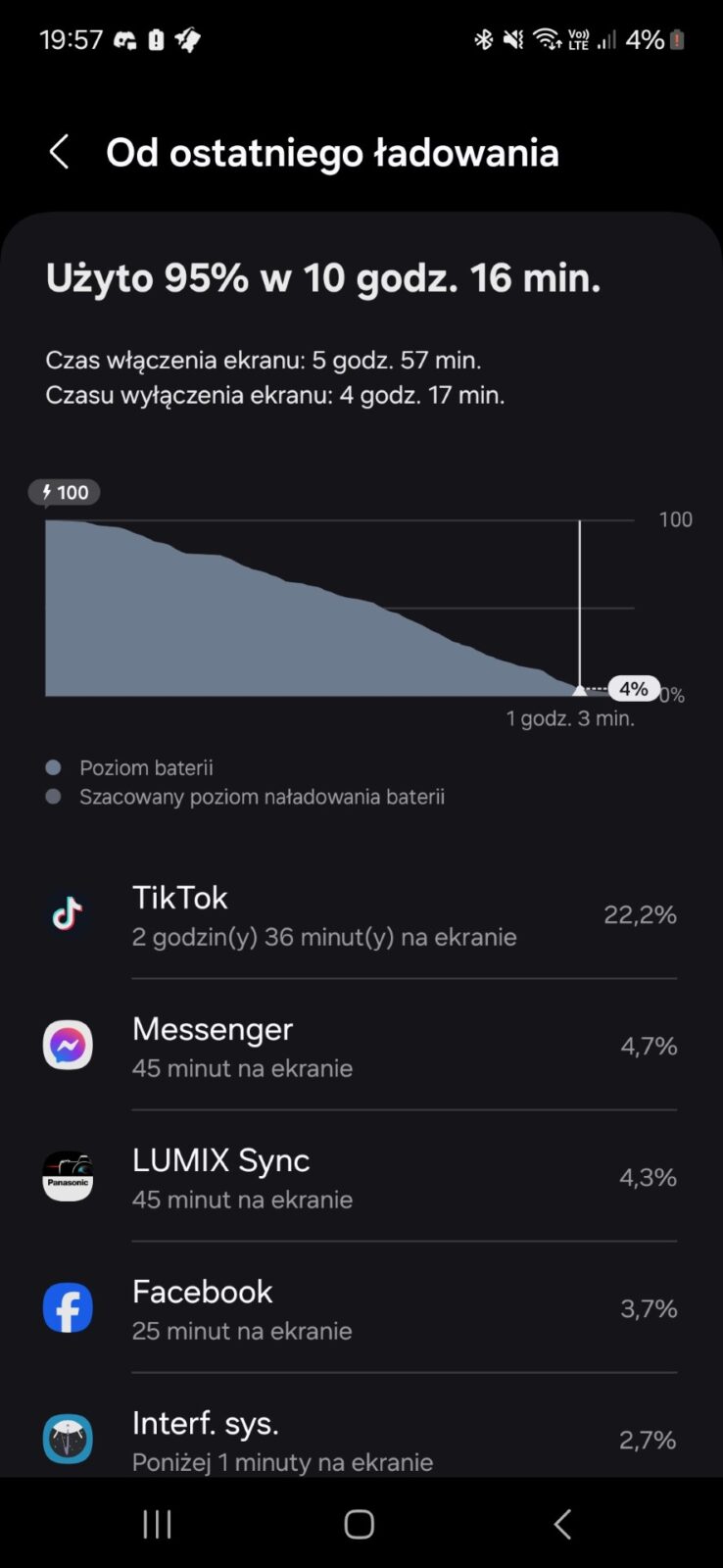Viewport: 723px width, 1568px height.
Task: Go back from Od ostatniego ładowania
Action: [59, 153]
